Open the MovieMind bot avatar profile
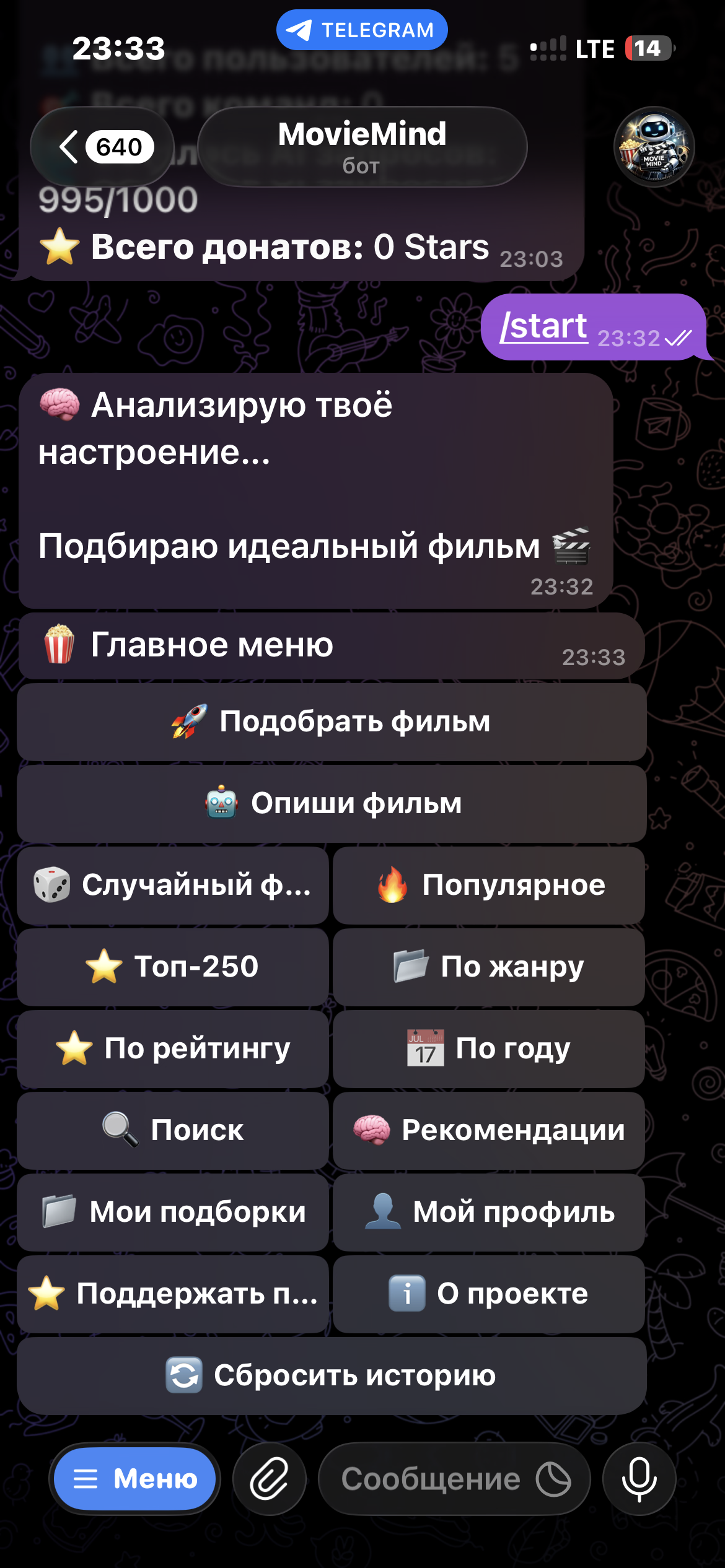The width and height of the screenshot is (725, 1568). 654,147
